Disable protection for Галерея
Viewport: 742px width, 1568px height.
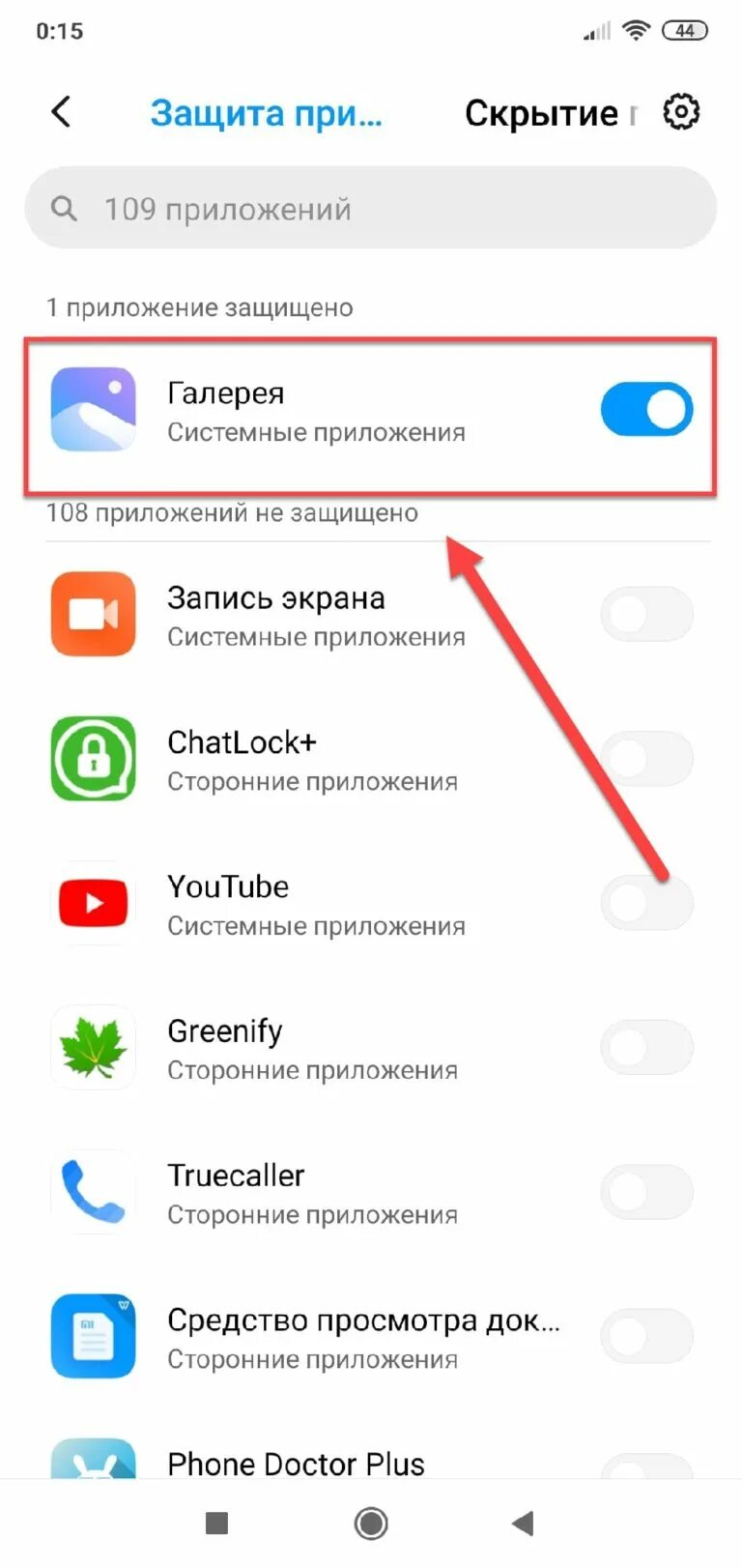pos(646,410)
